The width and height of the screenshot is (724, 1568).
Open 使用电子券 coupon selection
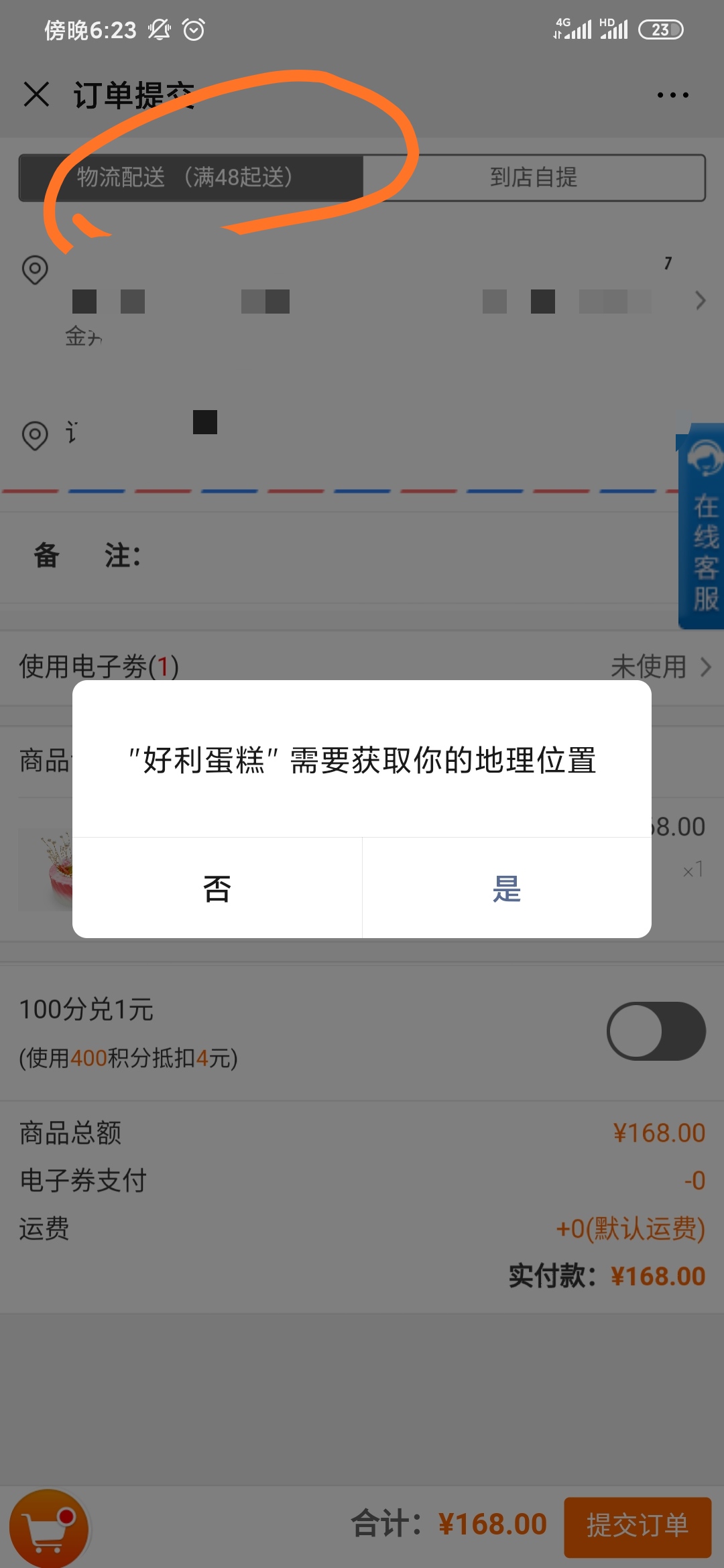click(362, 667)
